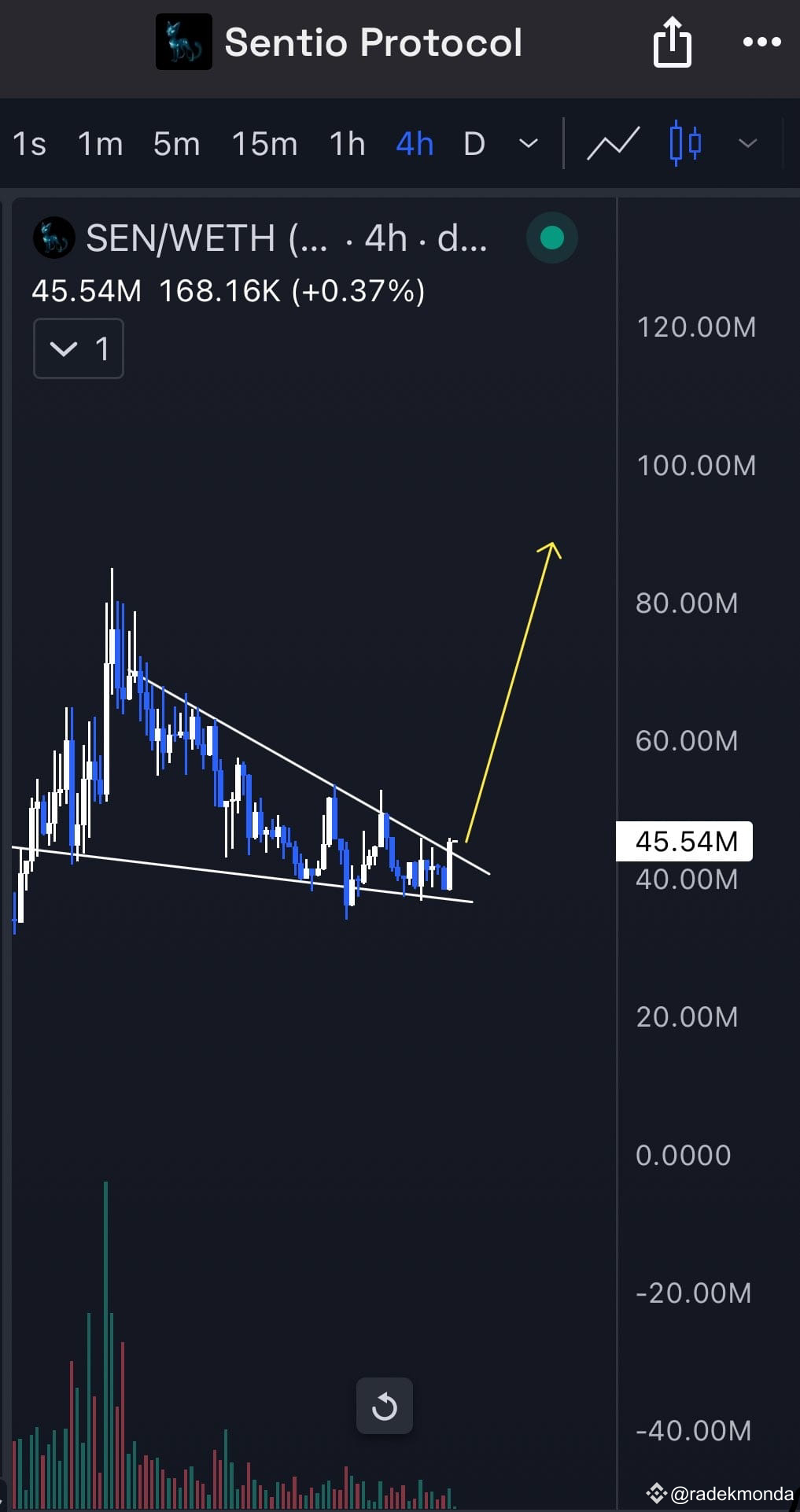Select the 1h timeframe tab
Viewport: 800px width, 1512px height.
point(346,144)
